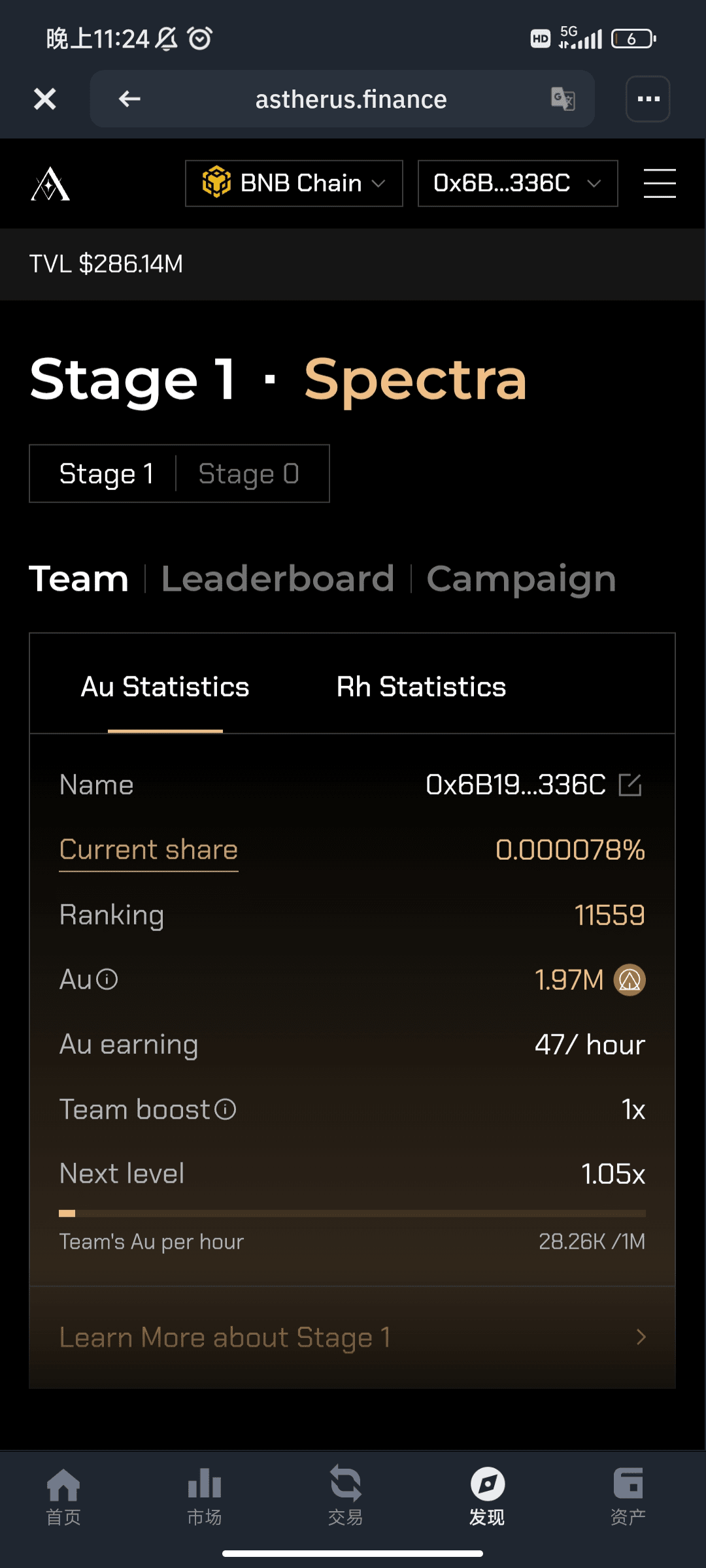
Task: Select the Stage 1 segment
Action: point(106,474)
